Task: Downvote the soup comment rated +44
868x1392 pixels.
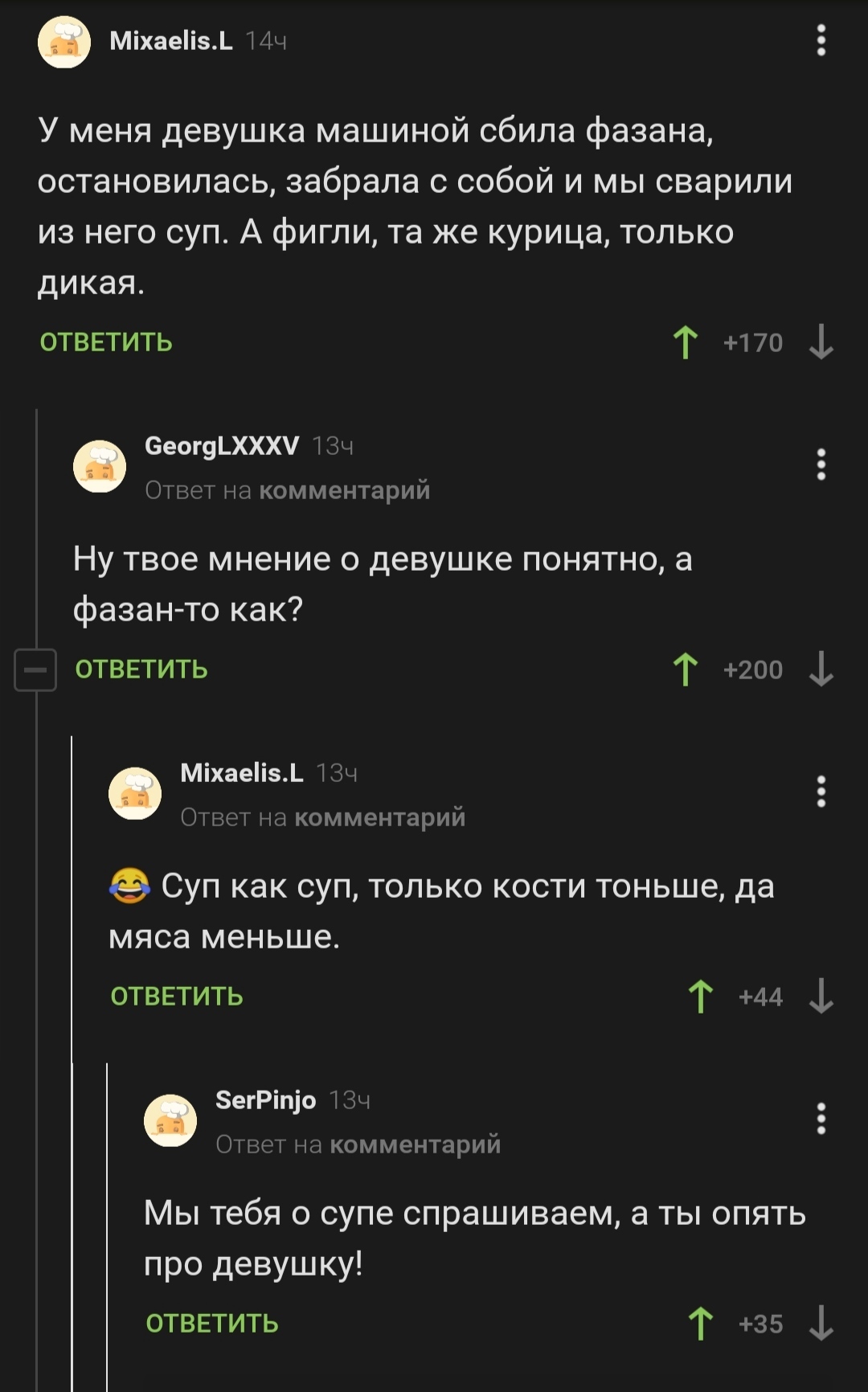Action: pos(821,997)
